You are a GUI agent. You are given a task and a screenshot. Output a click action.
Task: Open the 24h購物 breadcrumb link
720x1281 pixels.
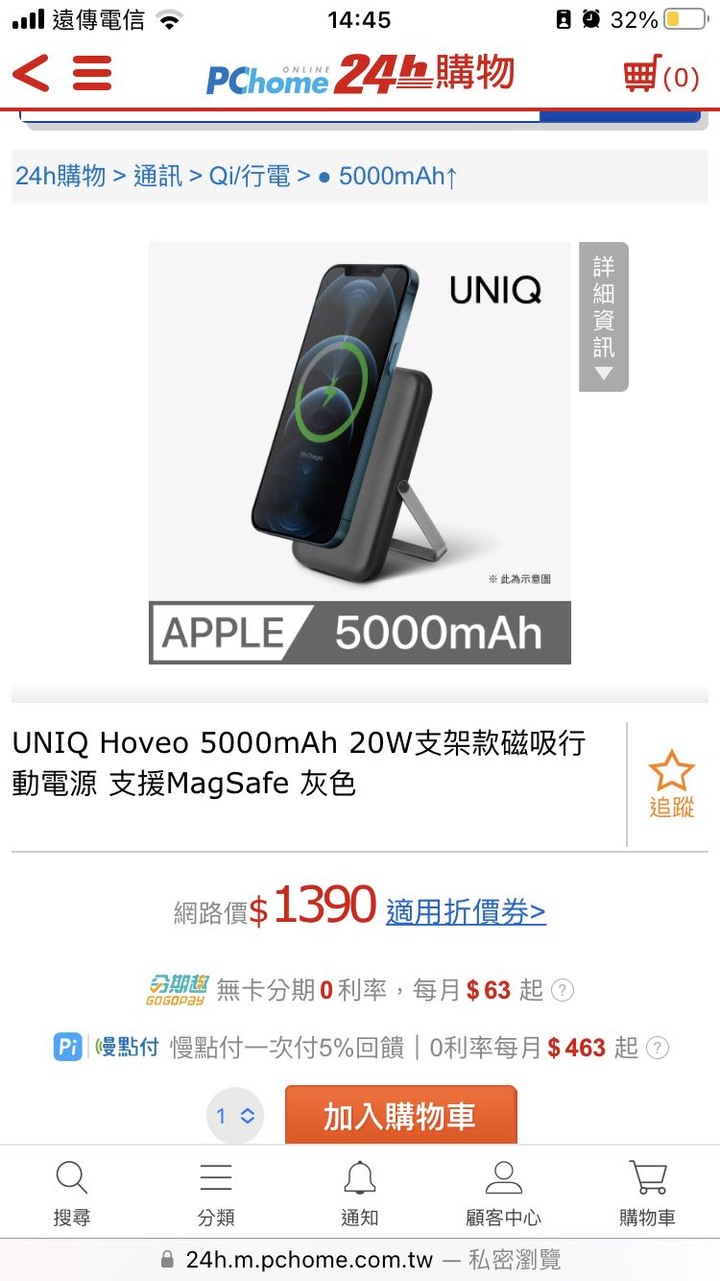[x=60, y=177]
